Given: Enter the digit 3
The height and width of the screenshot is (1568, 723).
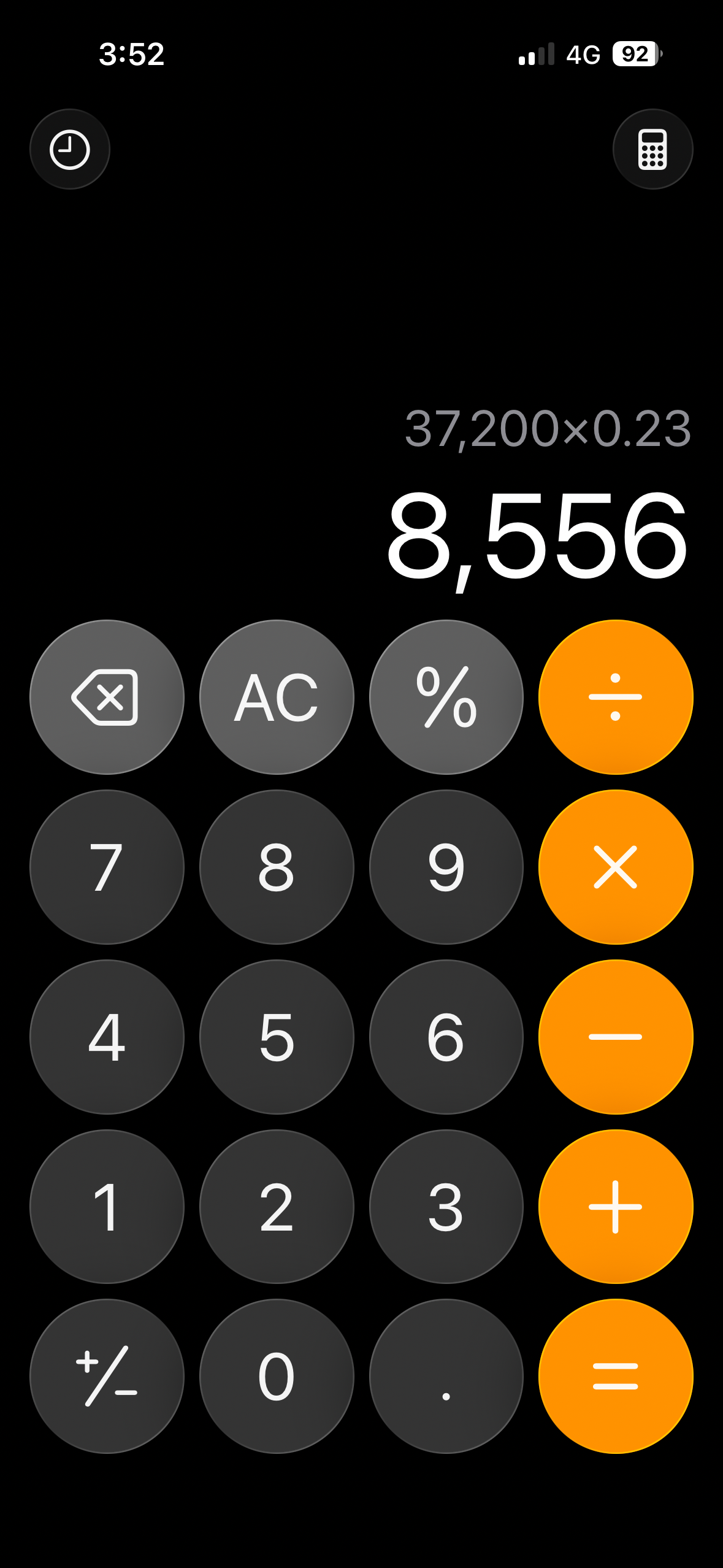Looking at the screenshot, I should [446, 1207].
